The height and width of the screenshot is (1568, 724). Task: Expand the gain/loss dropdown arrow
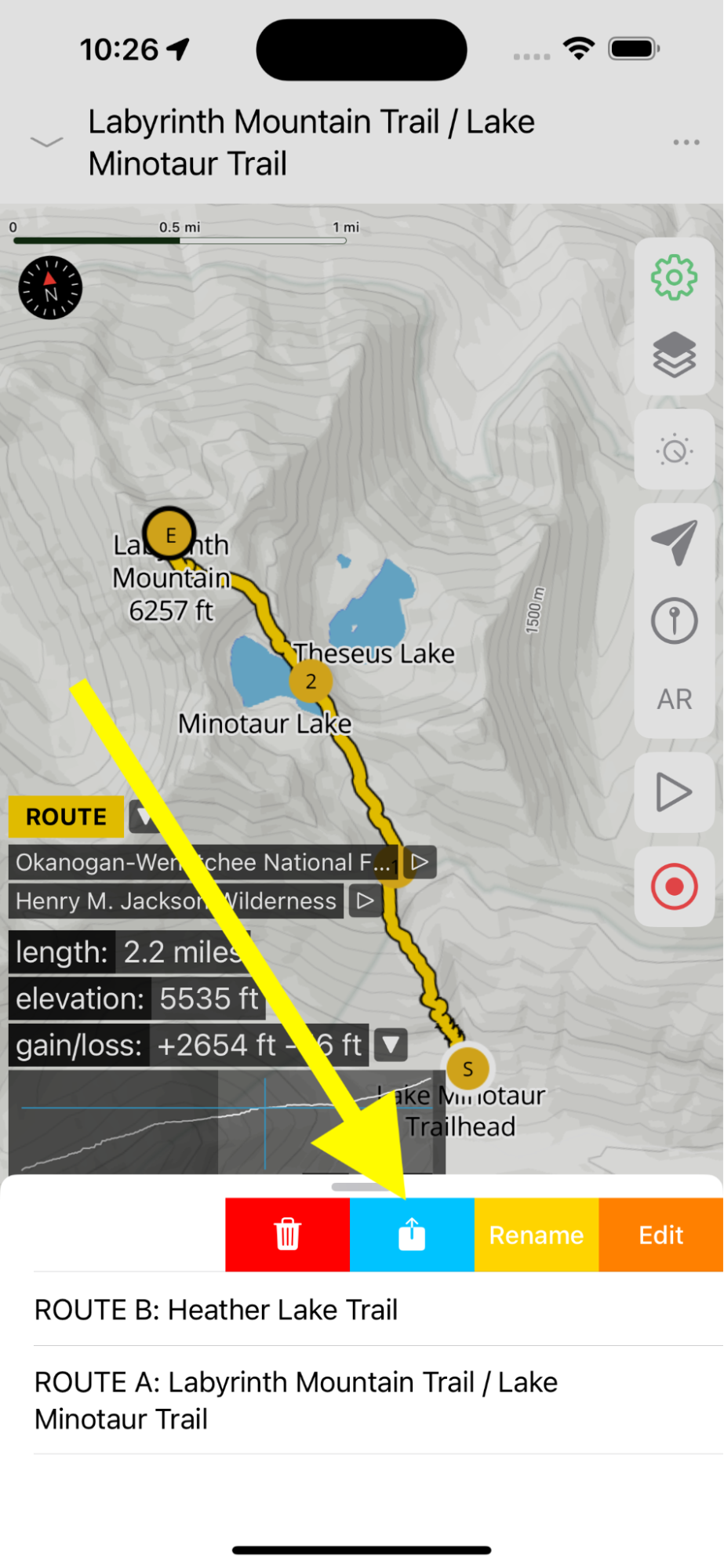(391, 1045)
